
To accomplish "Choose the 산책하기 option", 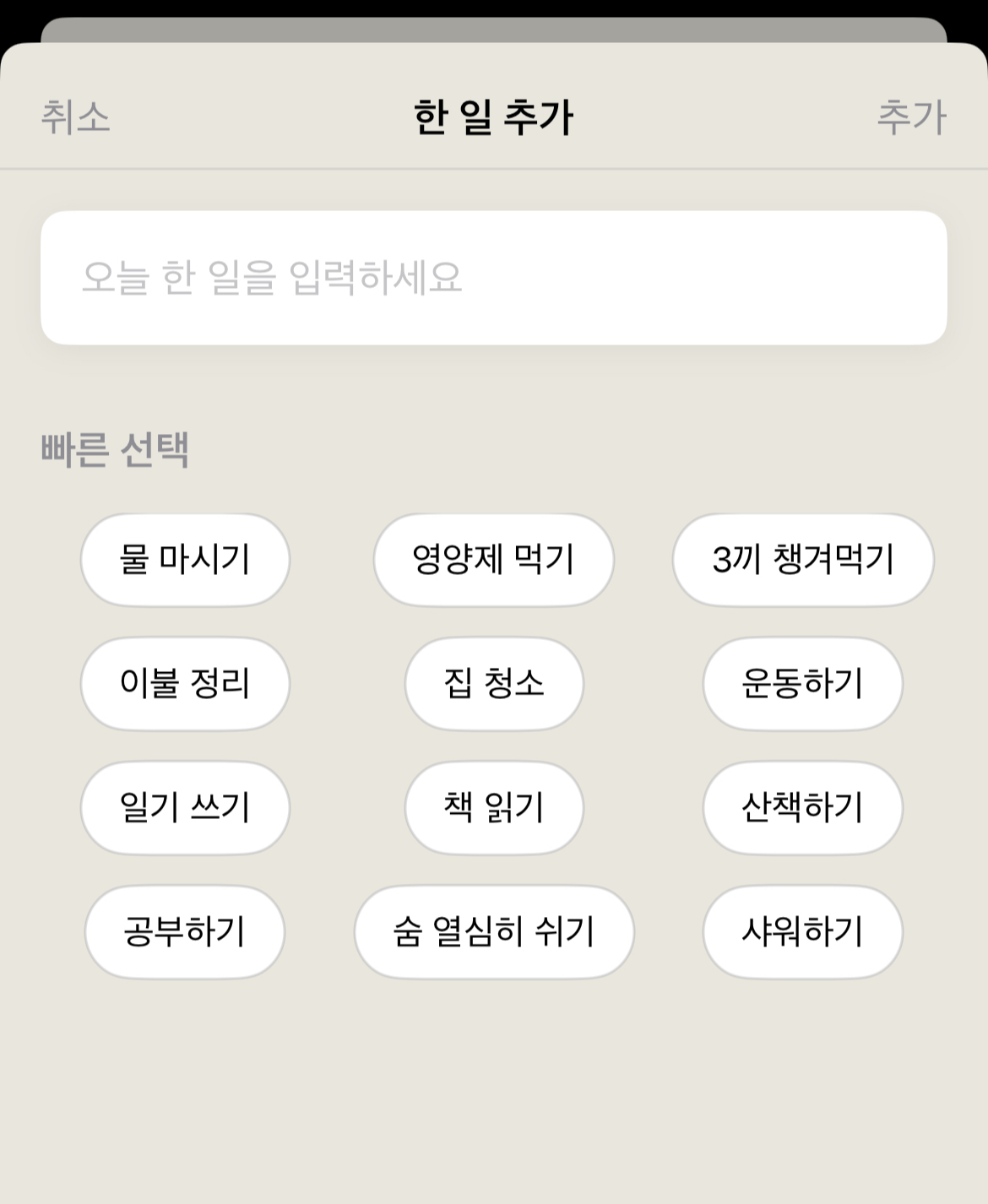I will pos(800,808).
